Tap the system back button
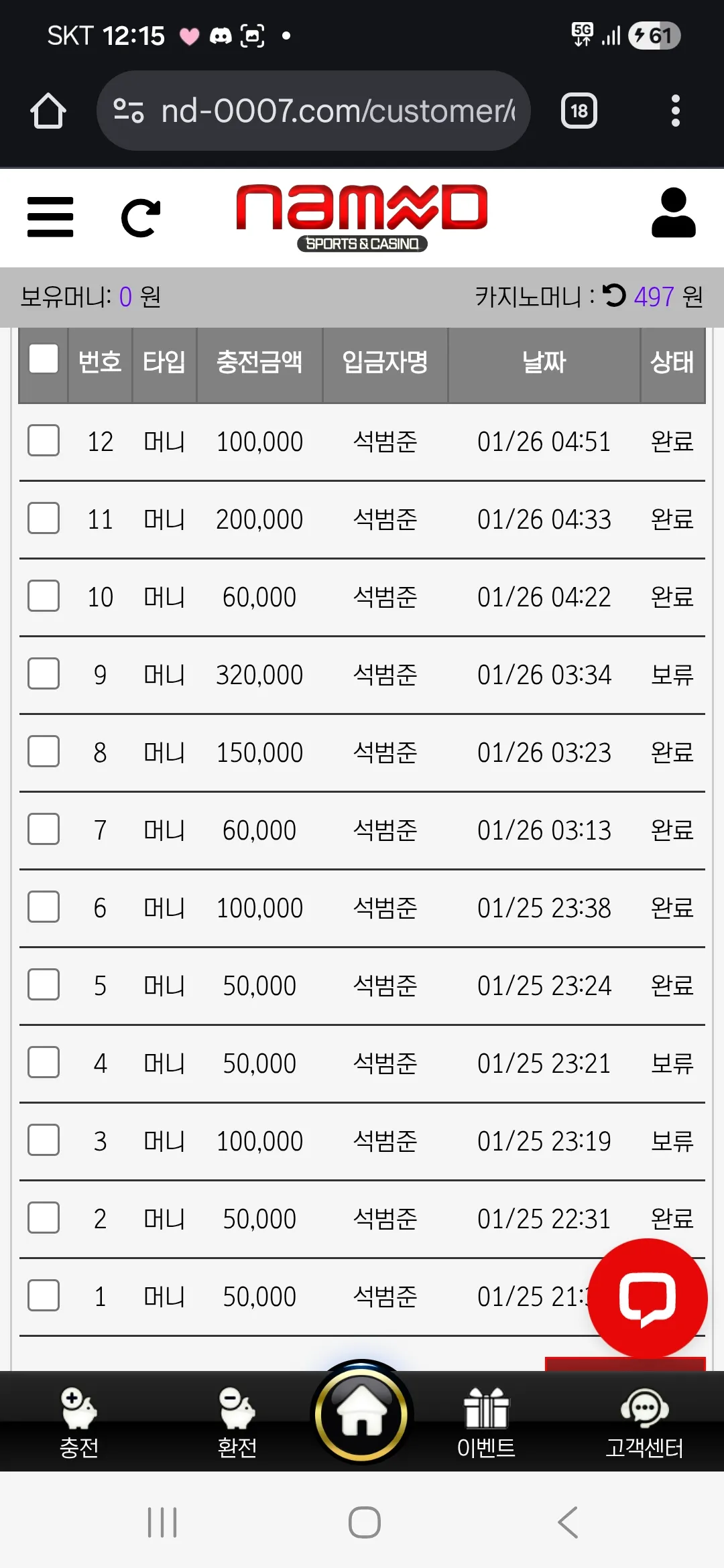 point(568,1522)
